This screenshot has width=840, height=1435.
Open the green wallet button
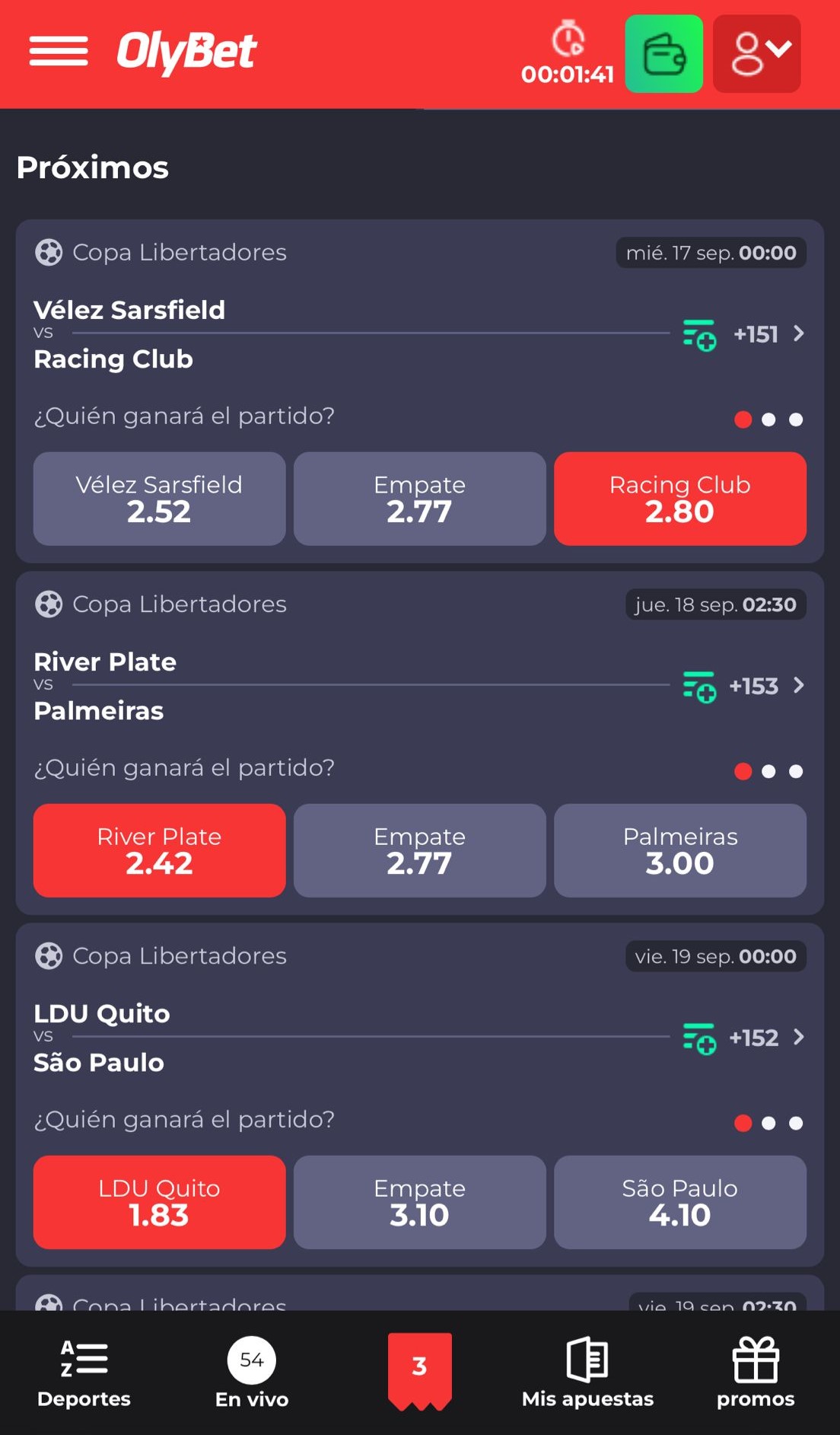664,54
